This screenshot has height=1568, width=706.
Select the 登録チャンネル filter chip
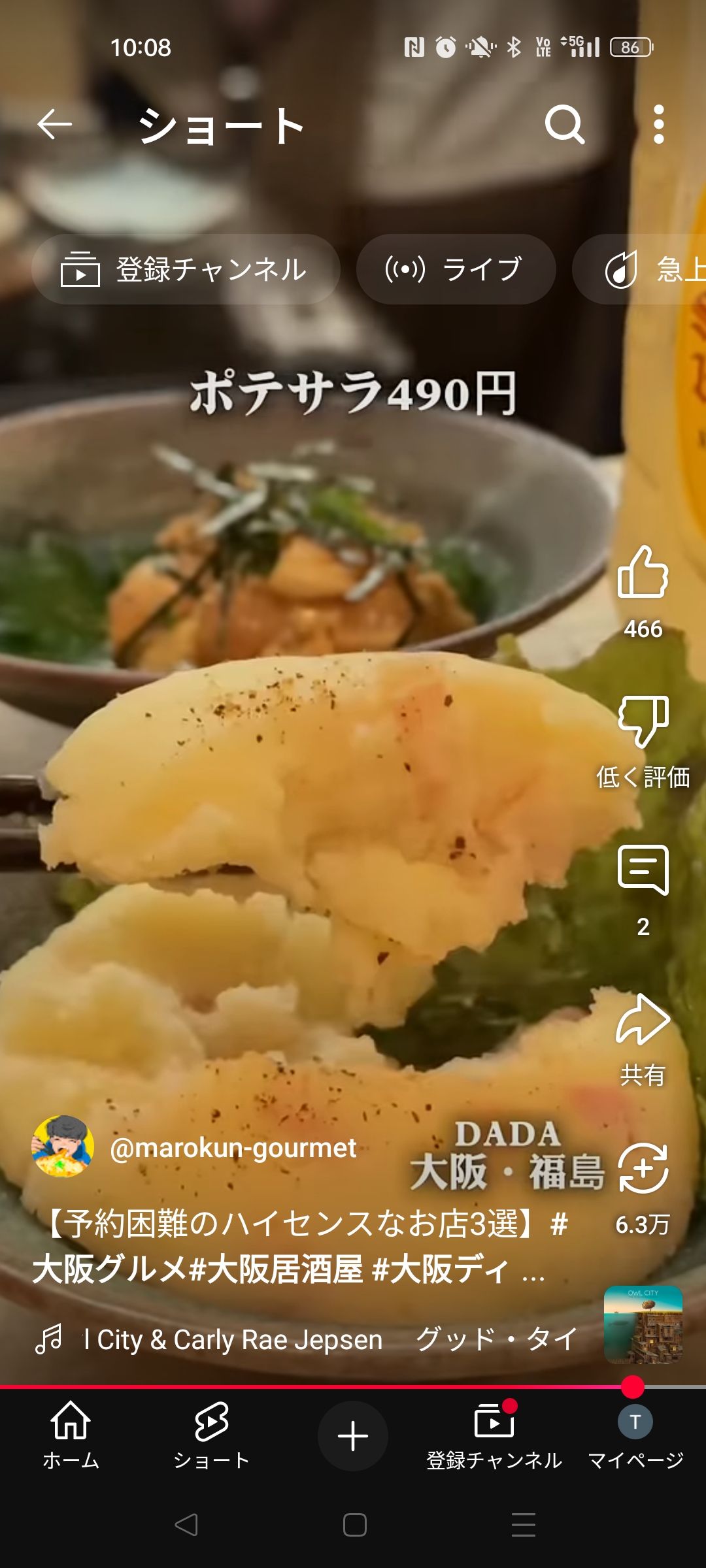coord(186,269)
